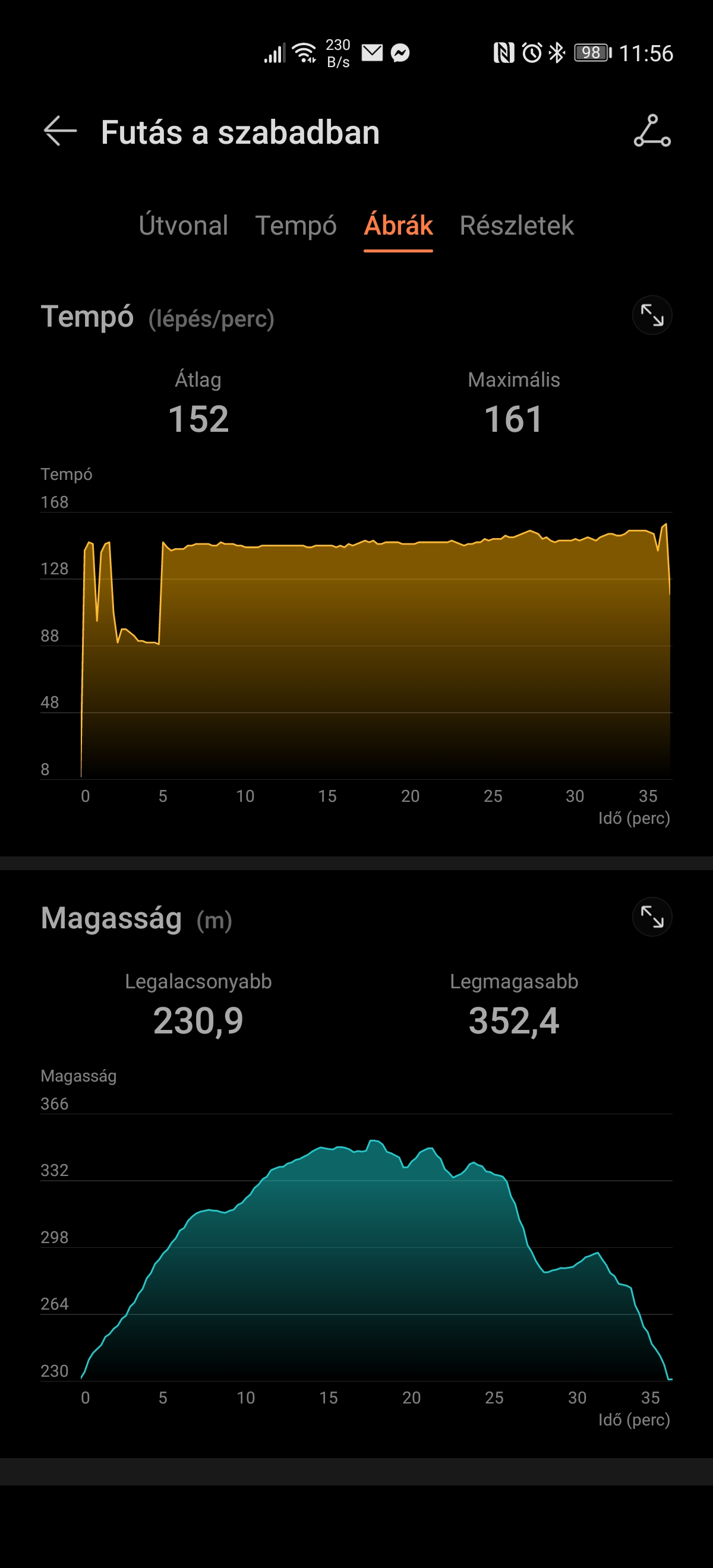The width and height of the screenshot is (713, 1568).
Task: Open the route share icon
Action: tap(652, 131)
